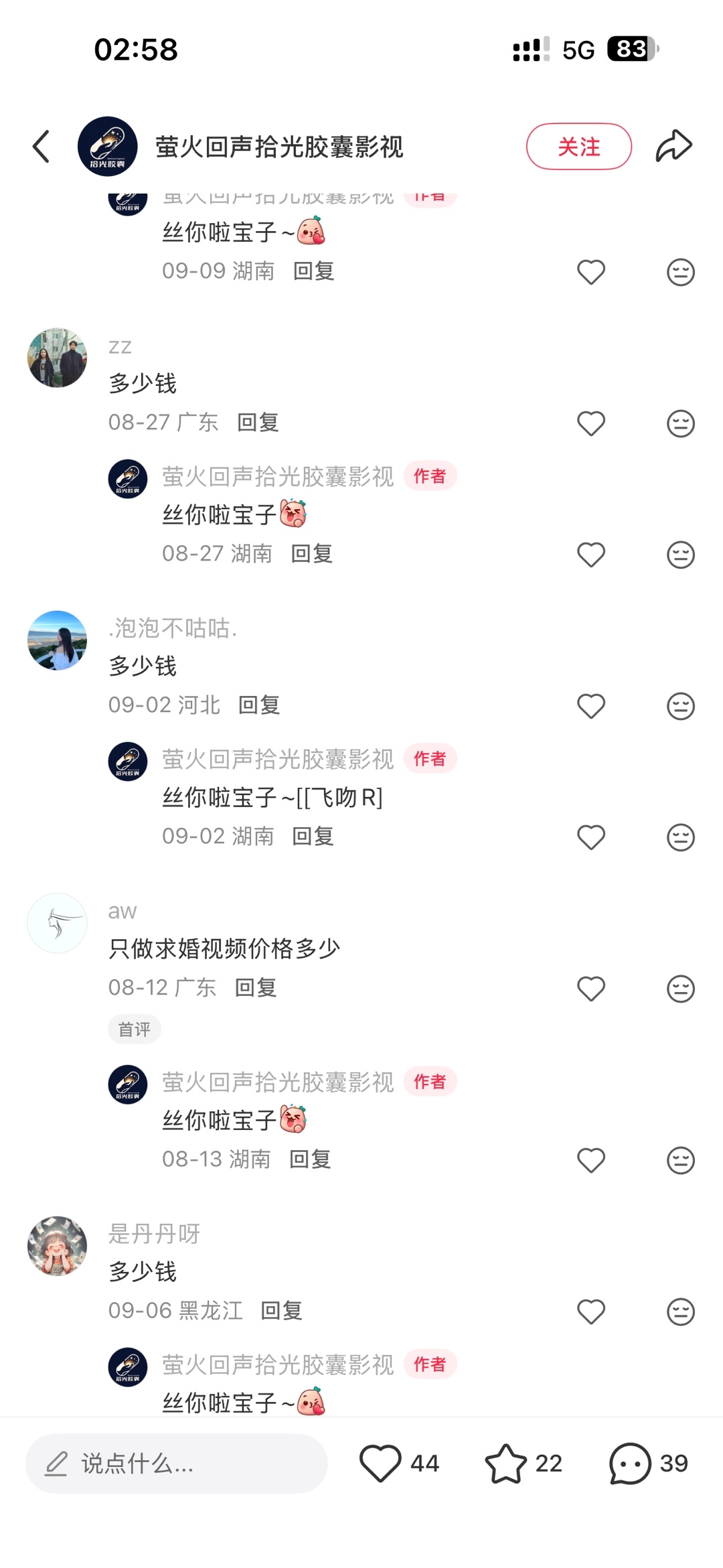This screenshot has height=1568, width=723.
Task: Reply to zz's comment from 广东
Action: coord(258,422)
